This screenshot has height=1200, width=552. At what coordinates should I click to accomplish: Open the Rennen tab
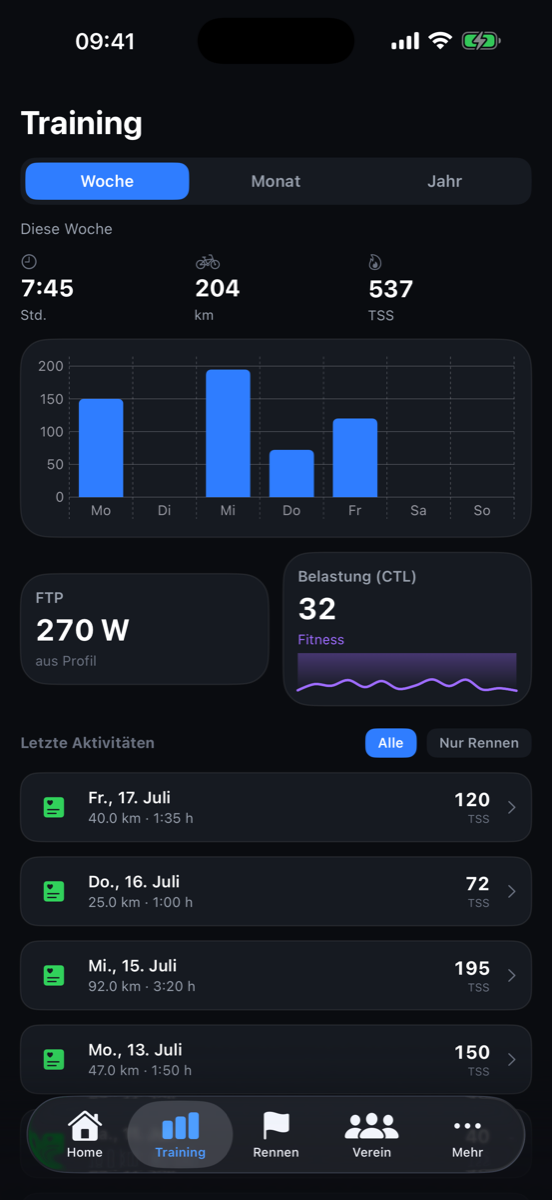(x=276, y=1135)
